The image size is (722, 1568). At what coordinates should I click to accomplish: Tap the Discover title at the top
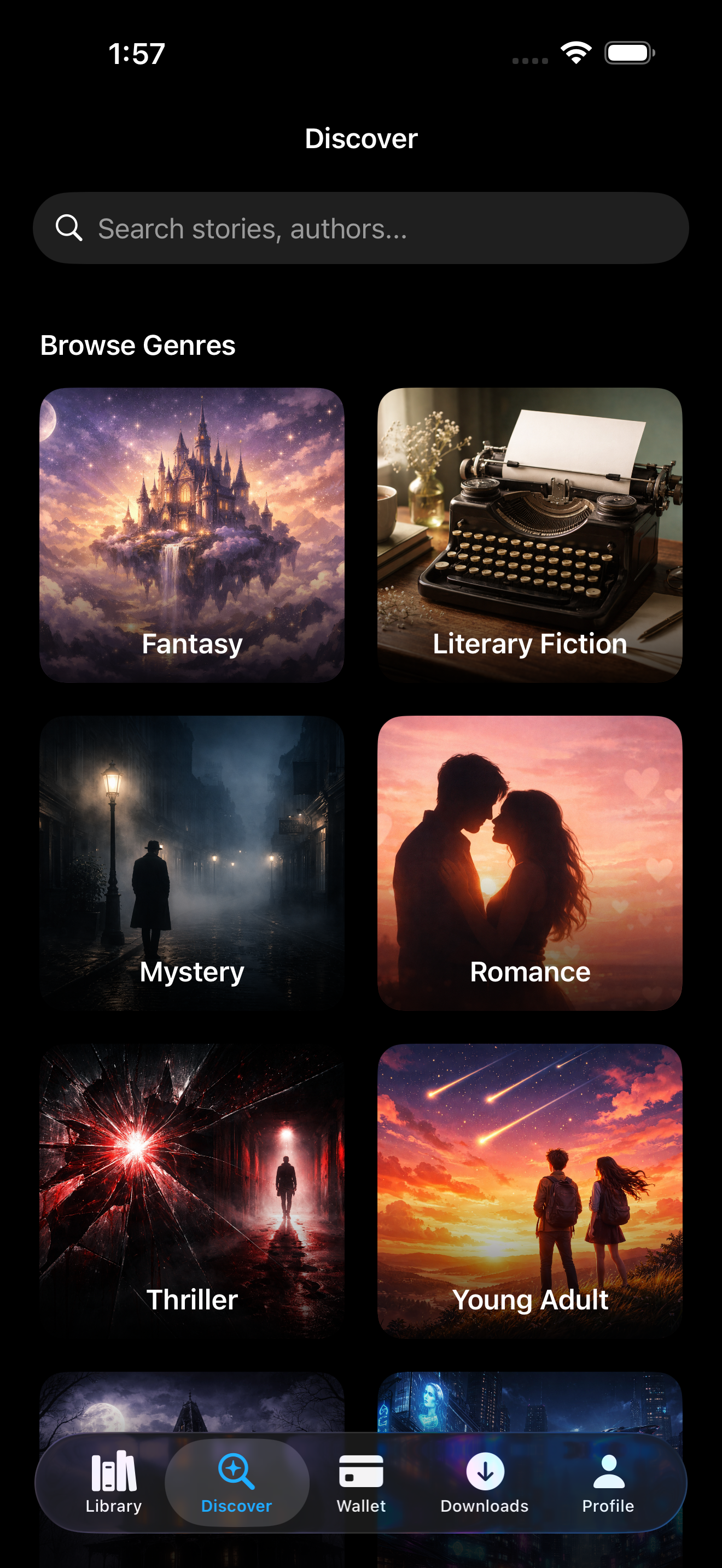361,138
